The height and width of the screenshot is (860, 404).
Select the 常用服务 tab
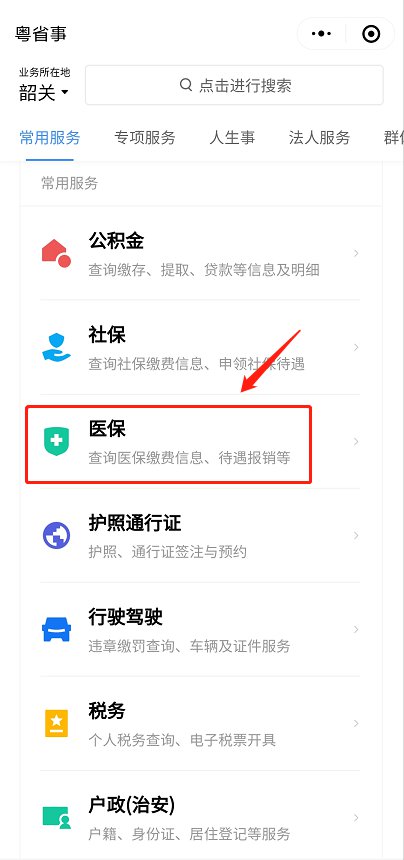coord(50,137)
